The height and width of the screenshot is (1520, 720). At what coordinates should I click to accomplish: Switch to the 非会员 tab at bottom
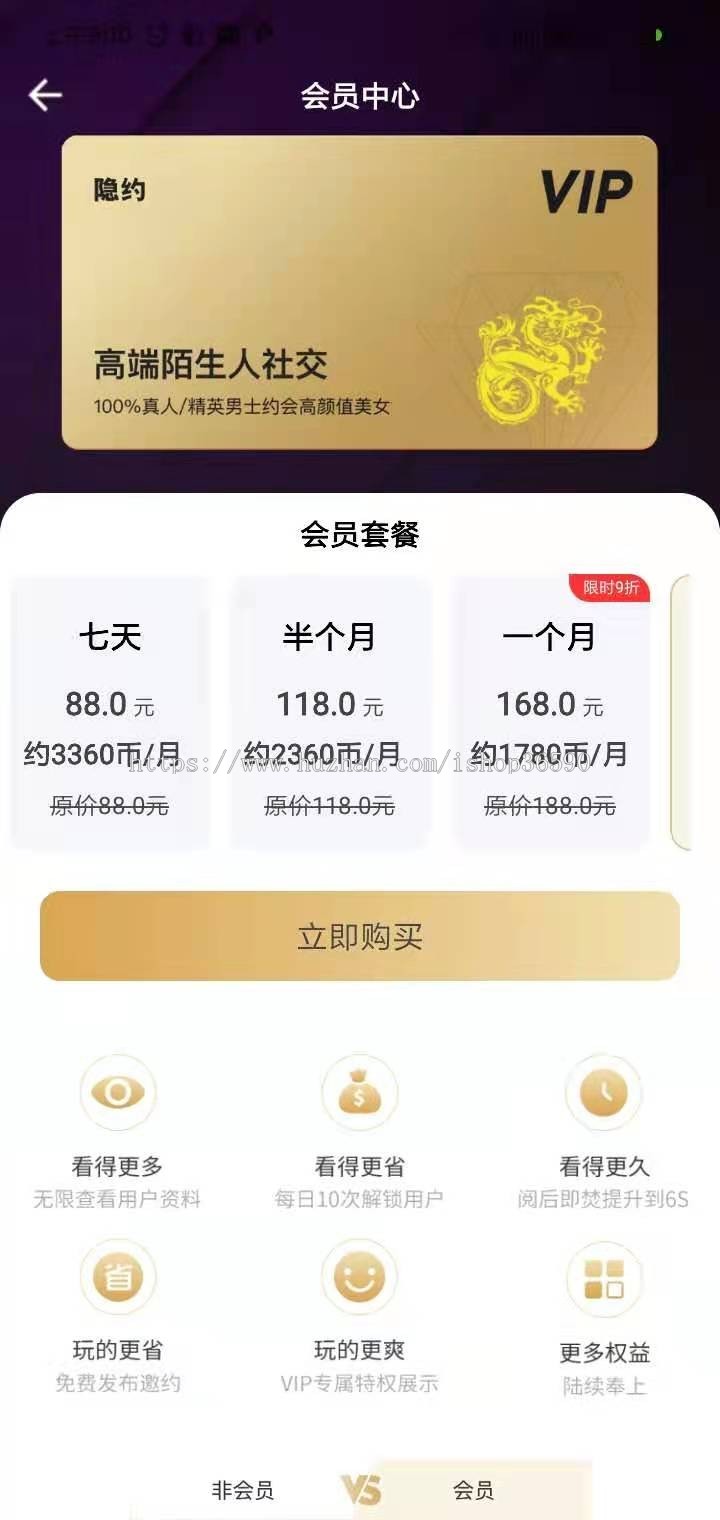[242, 1491]
